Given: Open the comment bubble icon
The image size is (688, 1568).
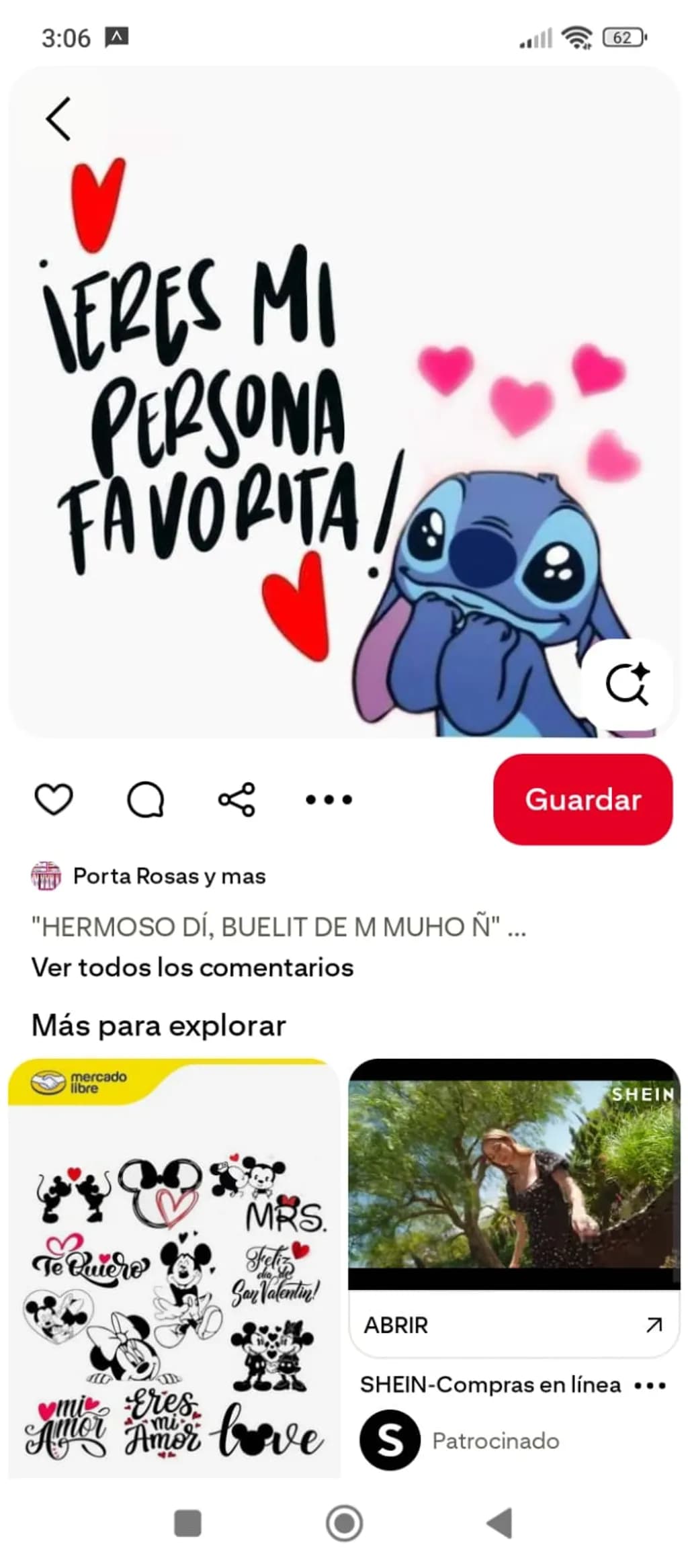Looking at the screenshot, I should pyautogui.click(x=145, y=799).
